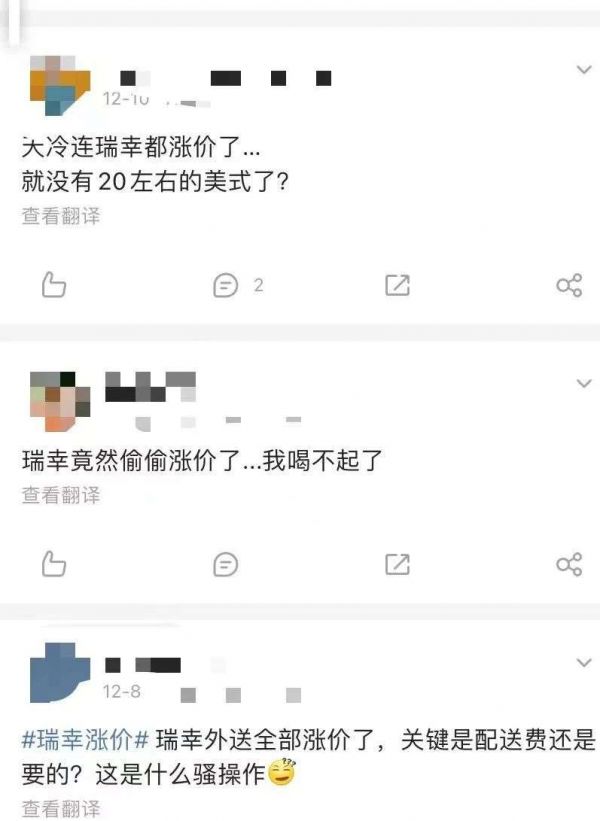The height and width of the screenshot is (821, 600).
Task: Open profile avatar of the 大冷连瑞幸 poster
Action: point(59,86)
